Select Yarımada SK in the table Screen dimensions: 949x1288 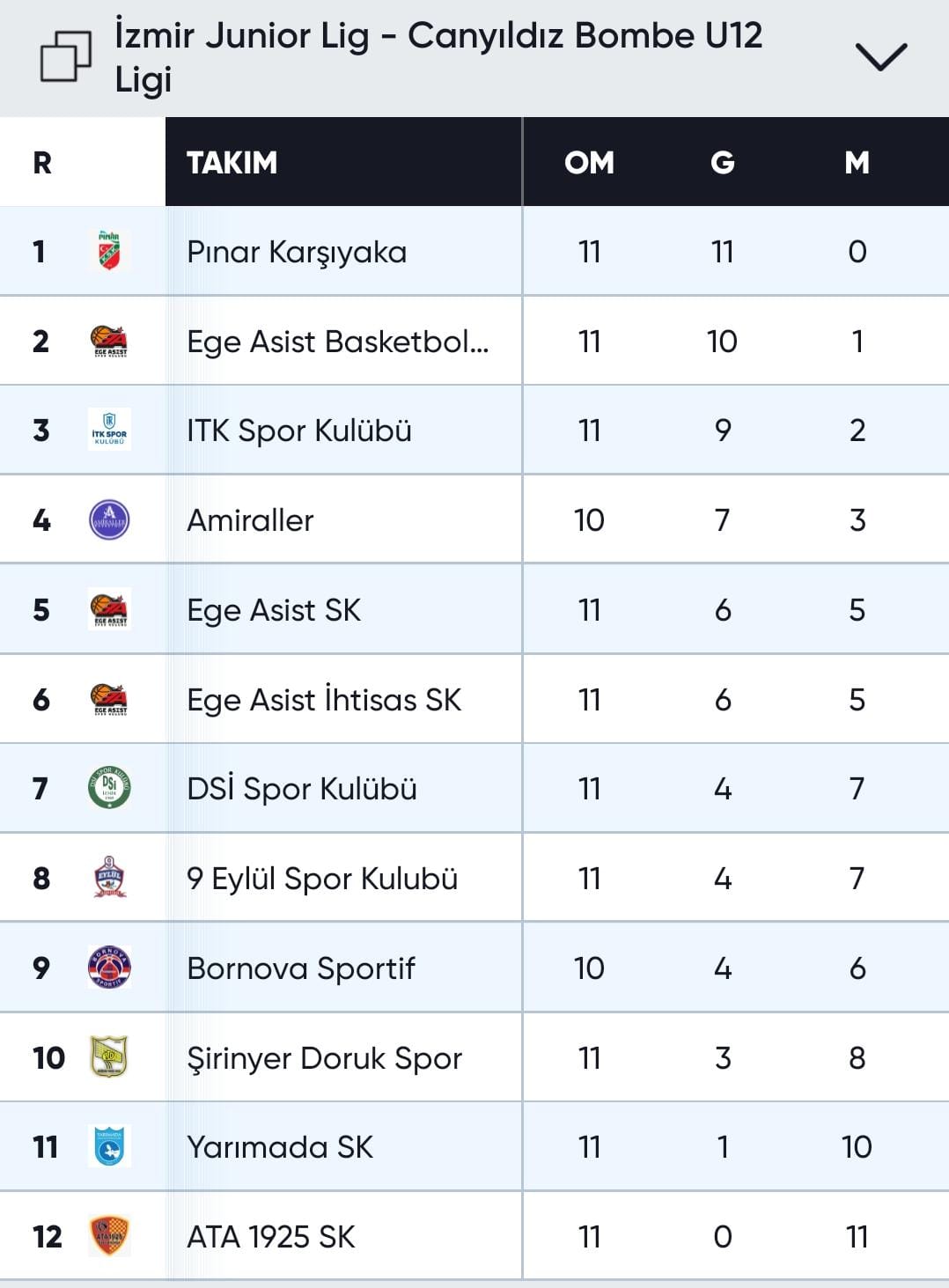[x=280, y=1147]
